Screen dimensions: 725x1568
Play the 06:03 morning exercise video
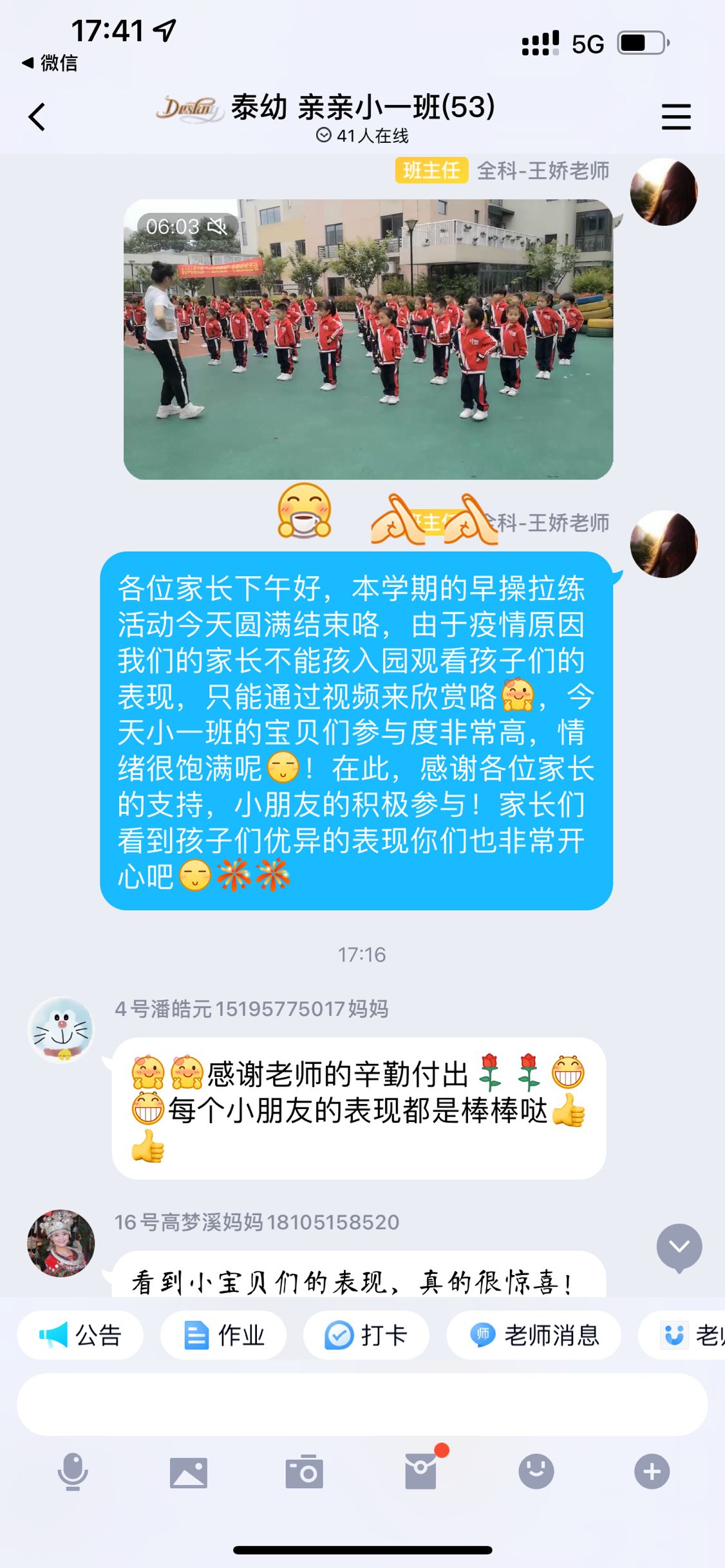tap(368, 339)
